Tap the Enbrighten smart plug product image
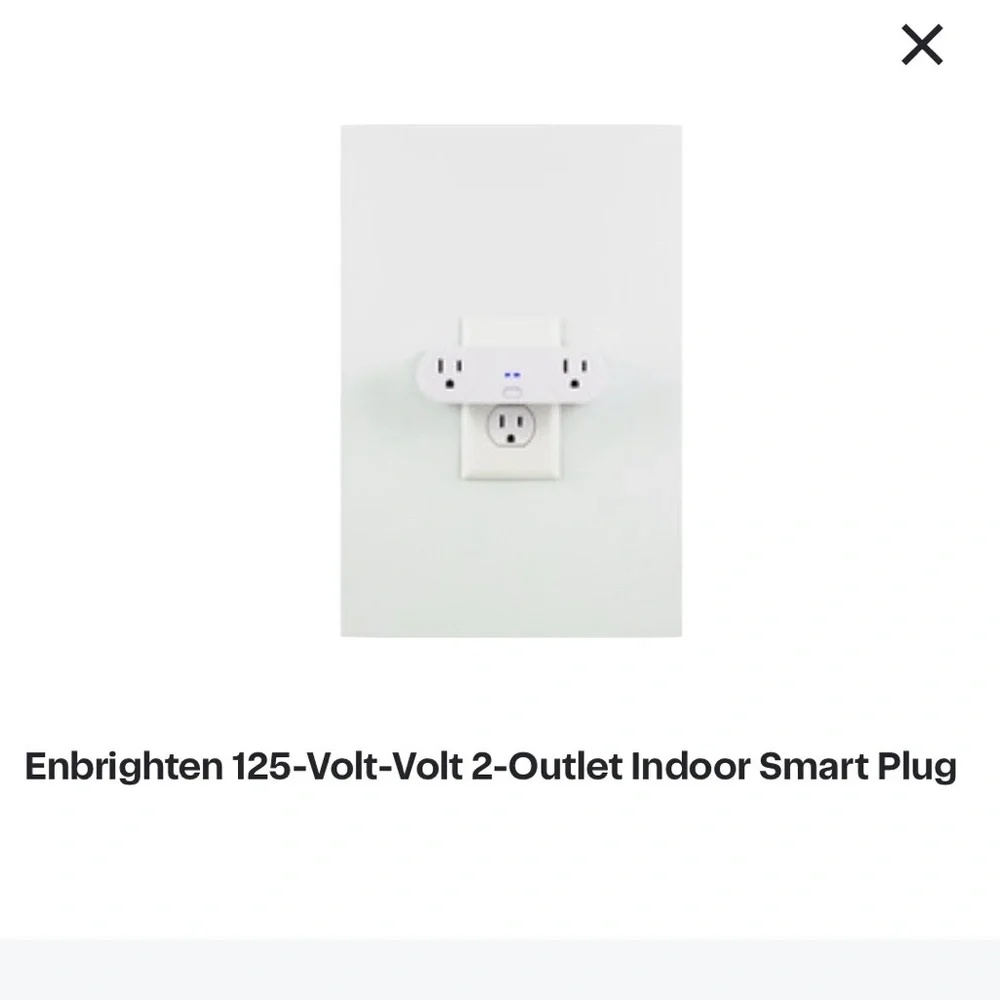 [511, 381]
